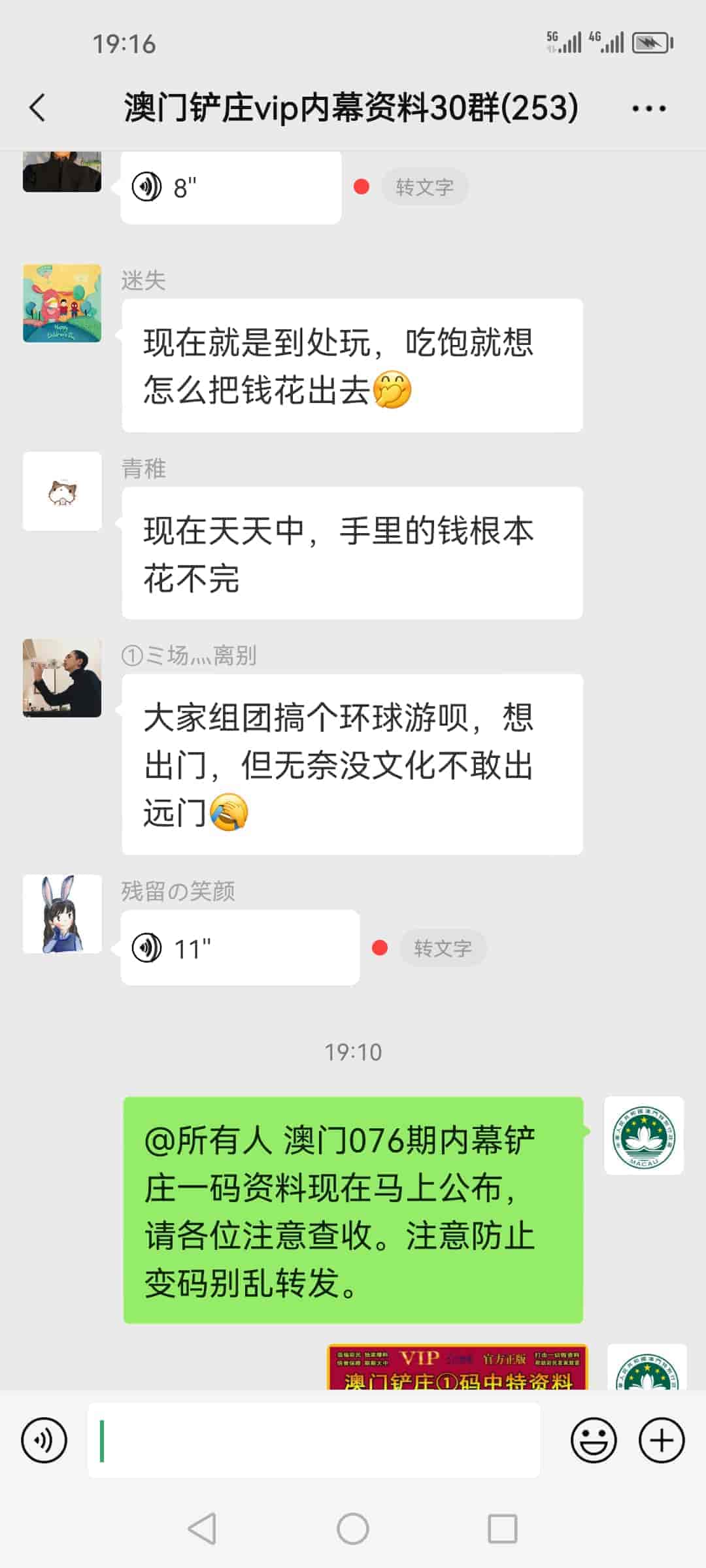Tap the battery indicator in status bar
This screenshot has height=1568, width=706.
(x=650, y=41)
